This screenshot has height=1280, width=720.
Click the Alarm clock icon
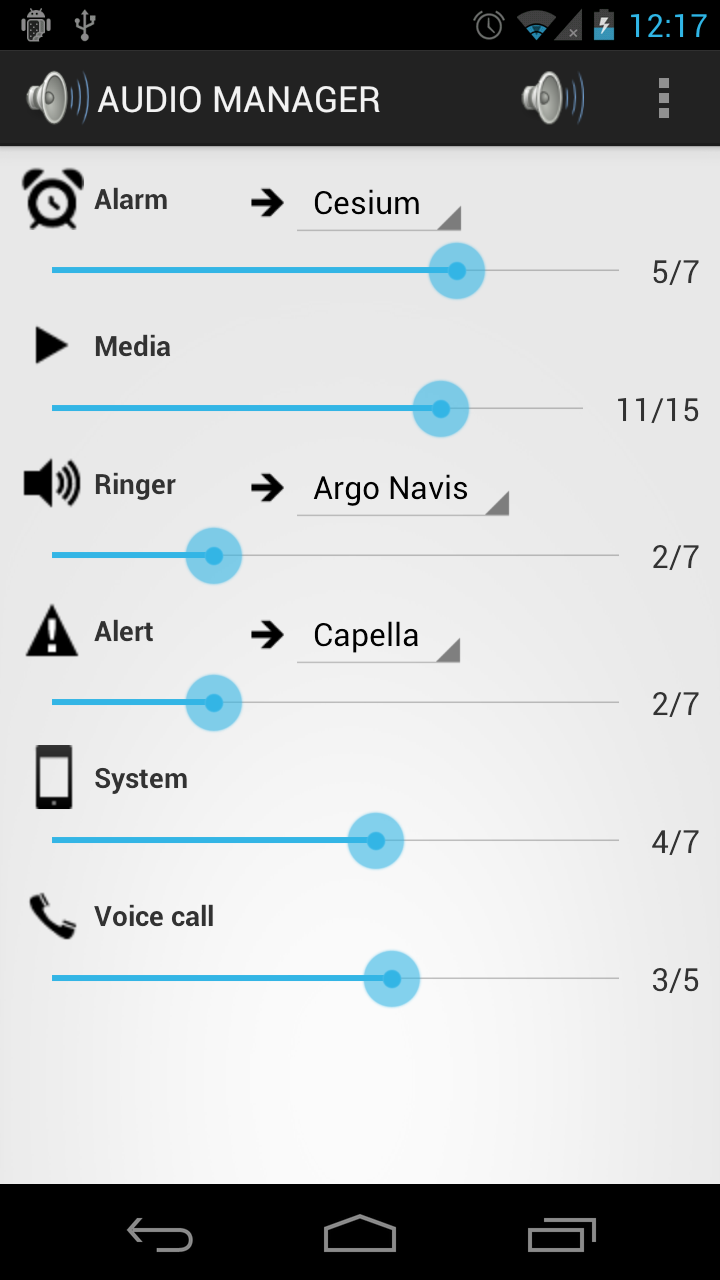click(52, 198)
